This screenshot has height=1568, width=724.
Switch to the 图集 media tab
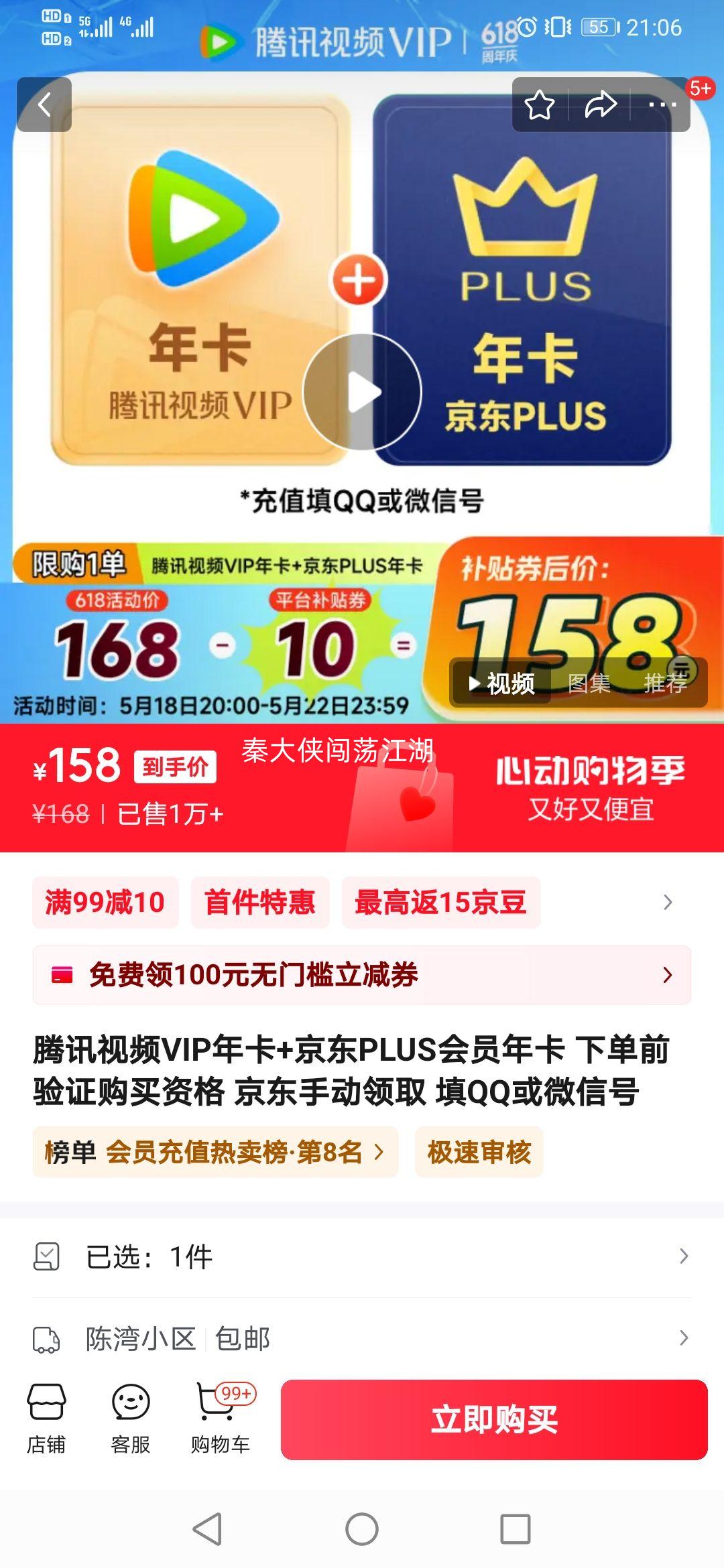589,683
